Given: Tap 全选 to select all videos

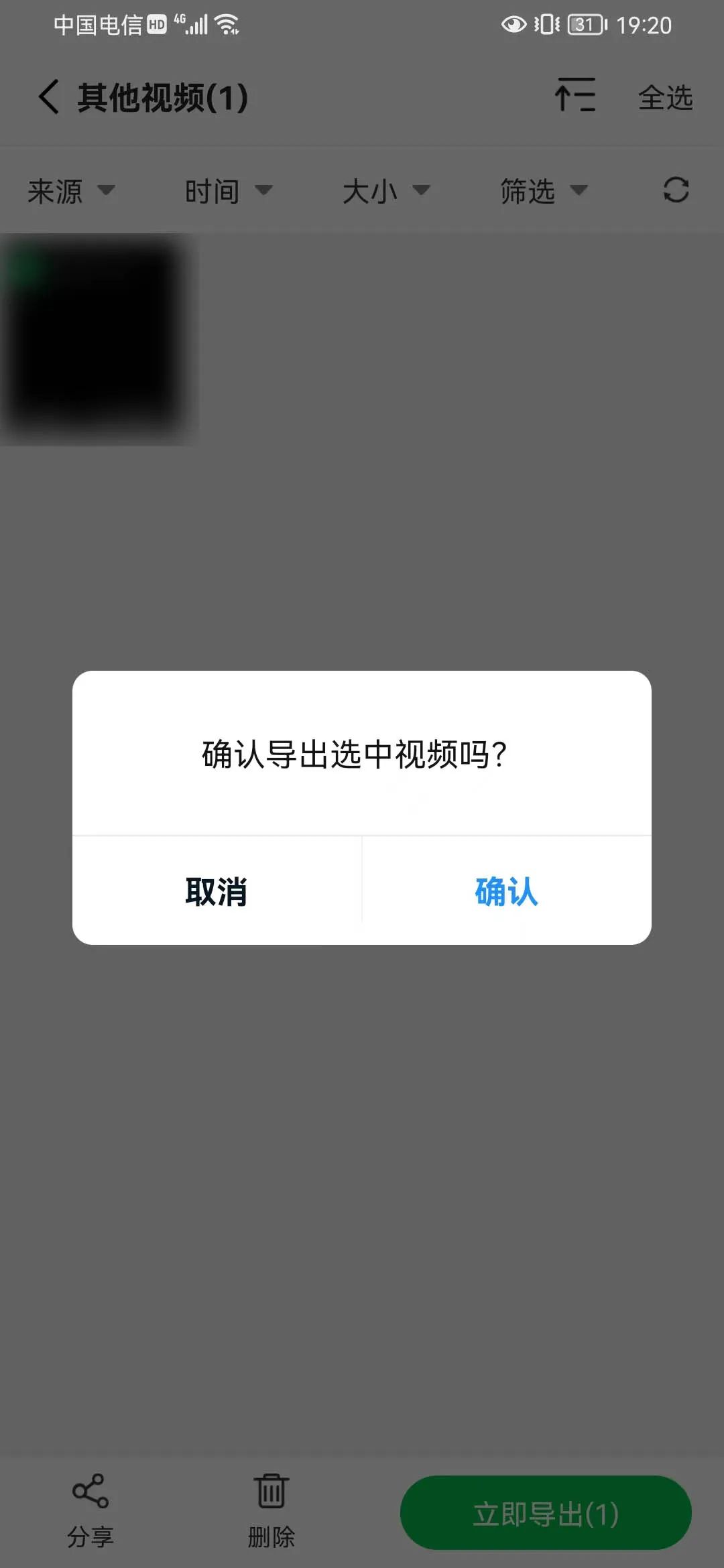Looking at the screenshot, I should 666,99.
